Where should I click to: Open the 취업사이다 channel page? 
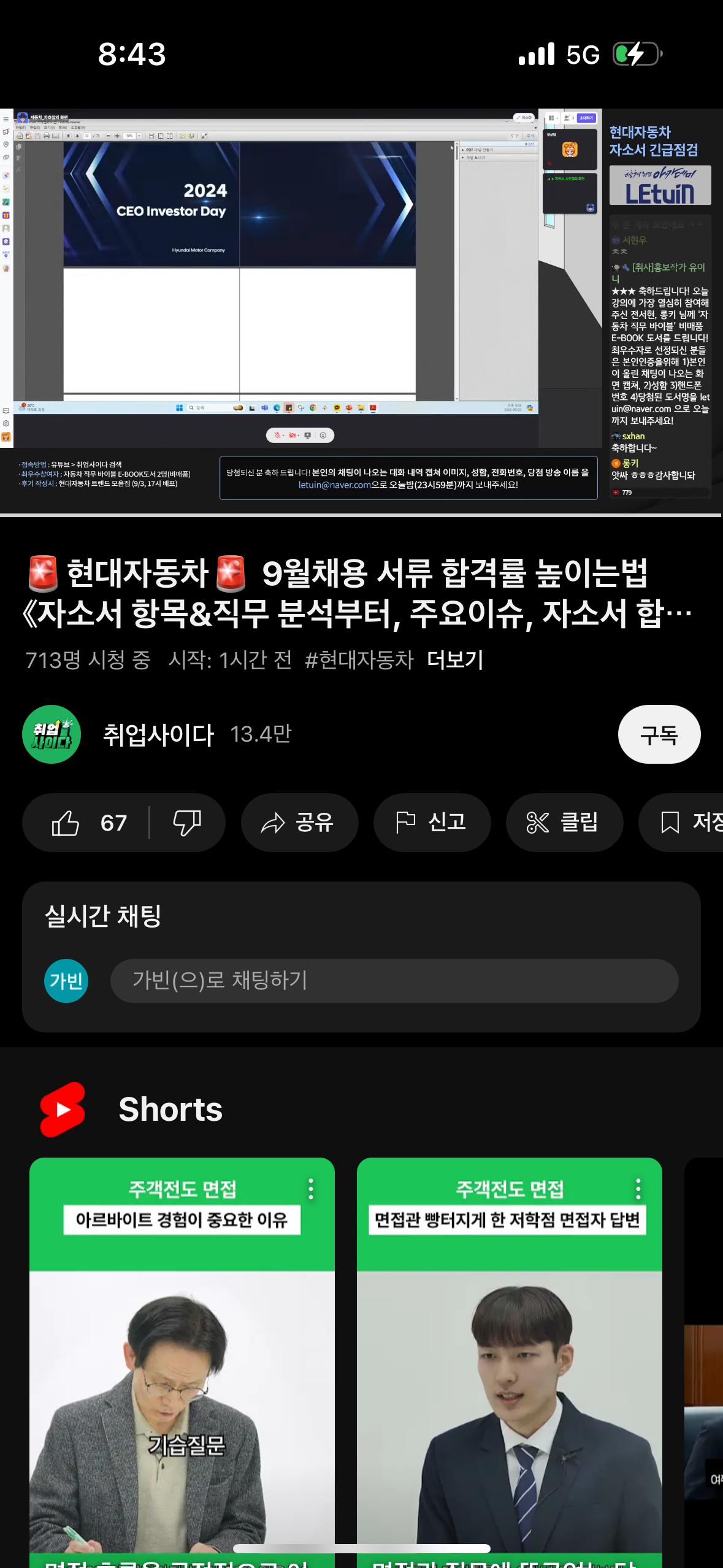158,735
